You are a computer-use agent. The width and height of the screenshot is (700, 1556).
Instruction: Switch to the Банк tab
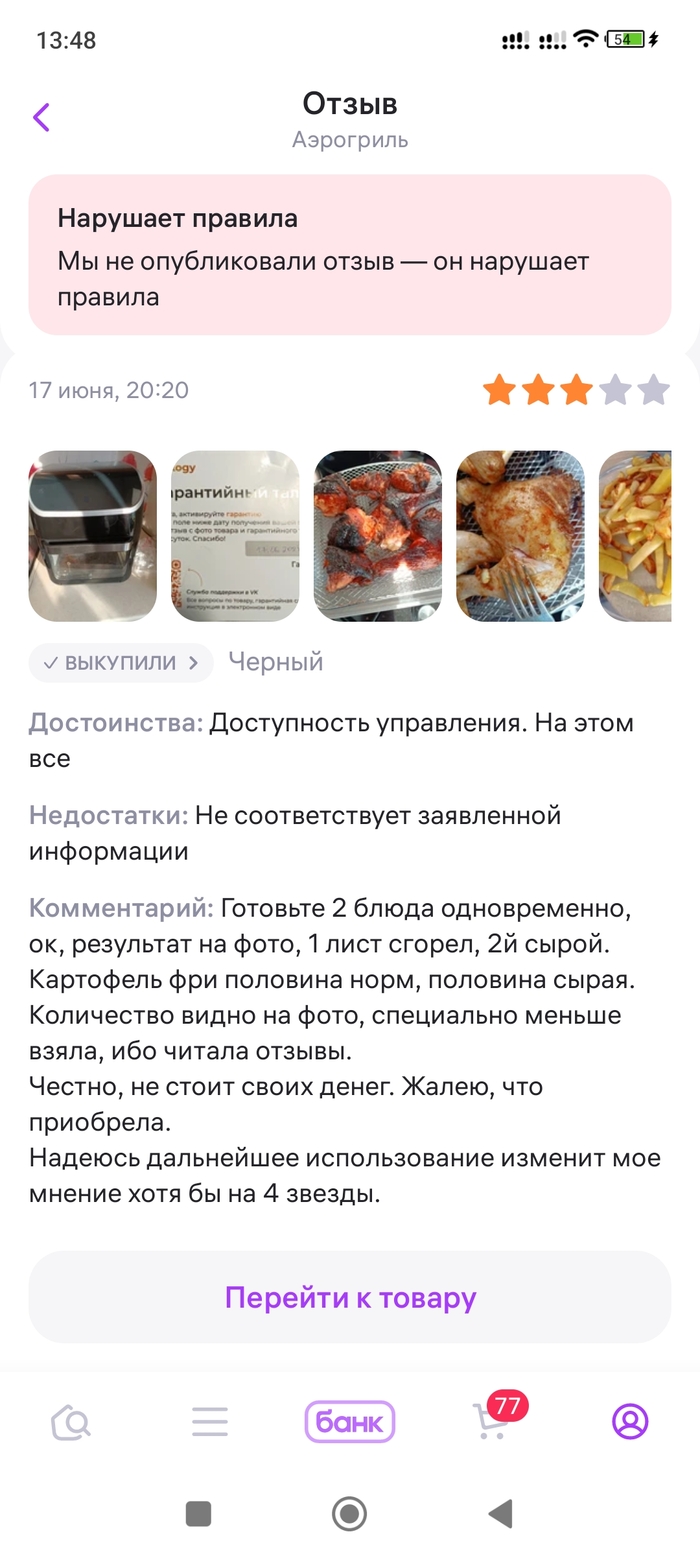[x=350, y=1421]
